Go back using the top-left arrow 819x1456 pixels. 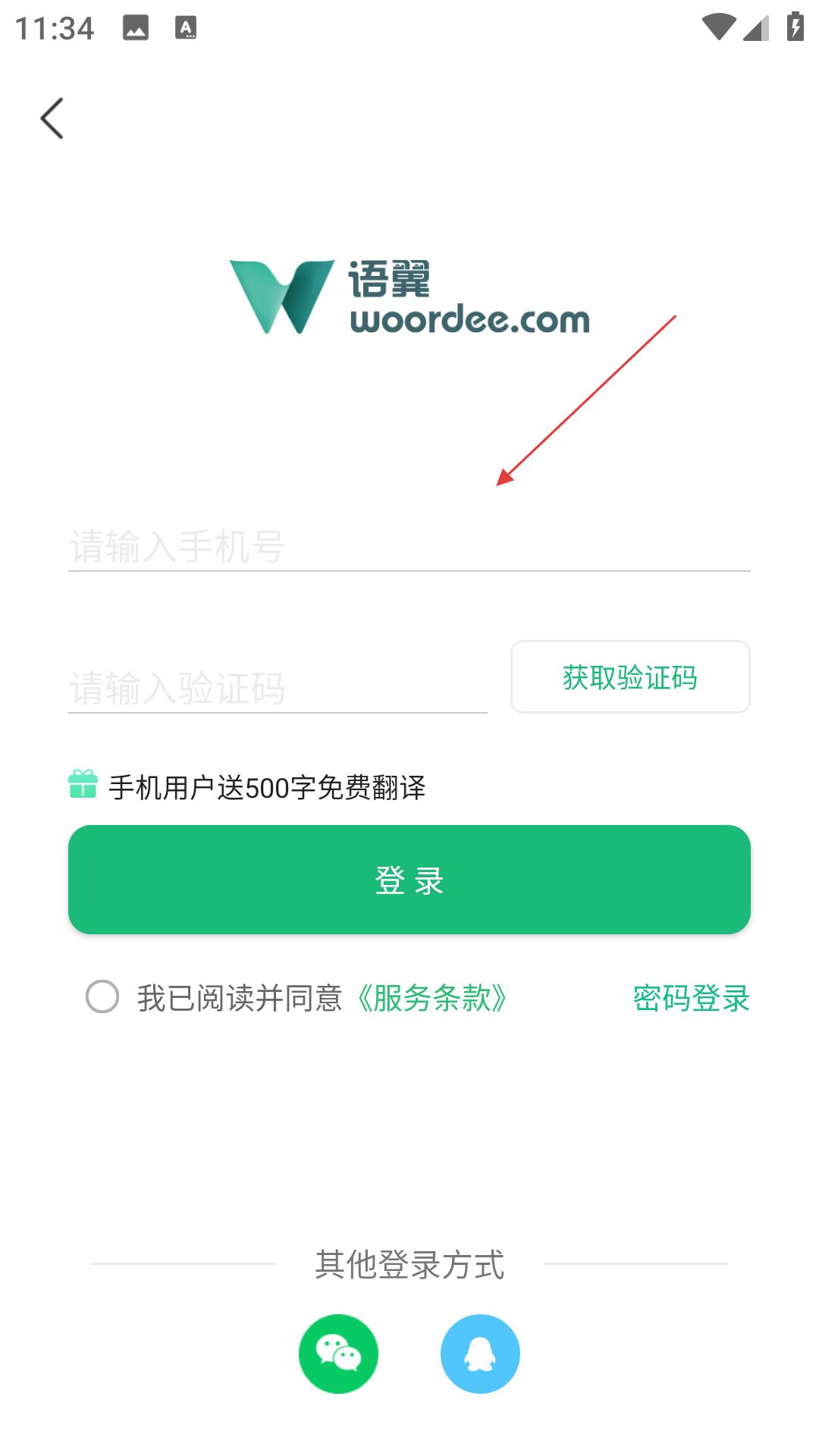(52, 118)
